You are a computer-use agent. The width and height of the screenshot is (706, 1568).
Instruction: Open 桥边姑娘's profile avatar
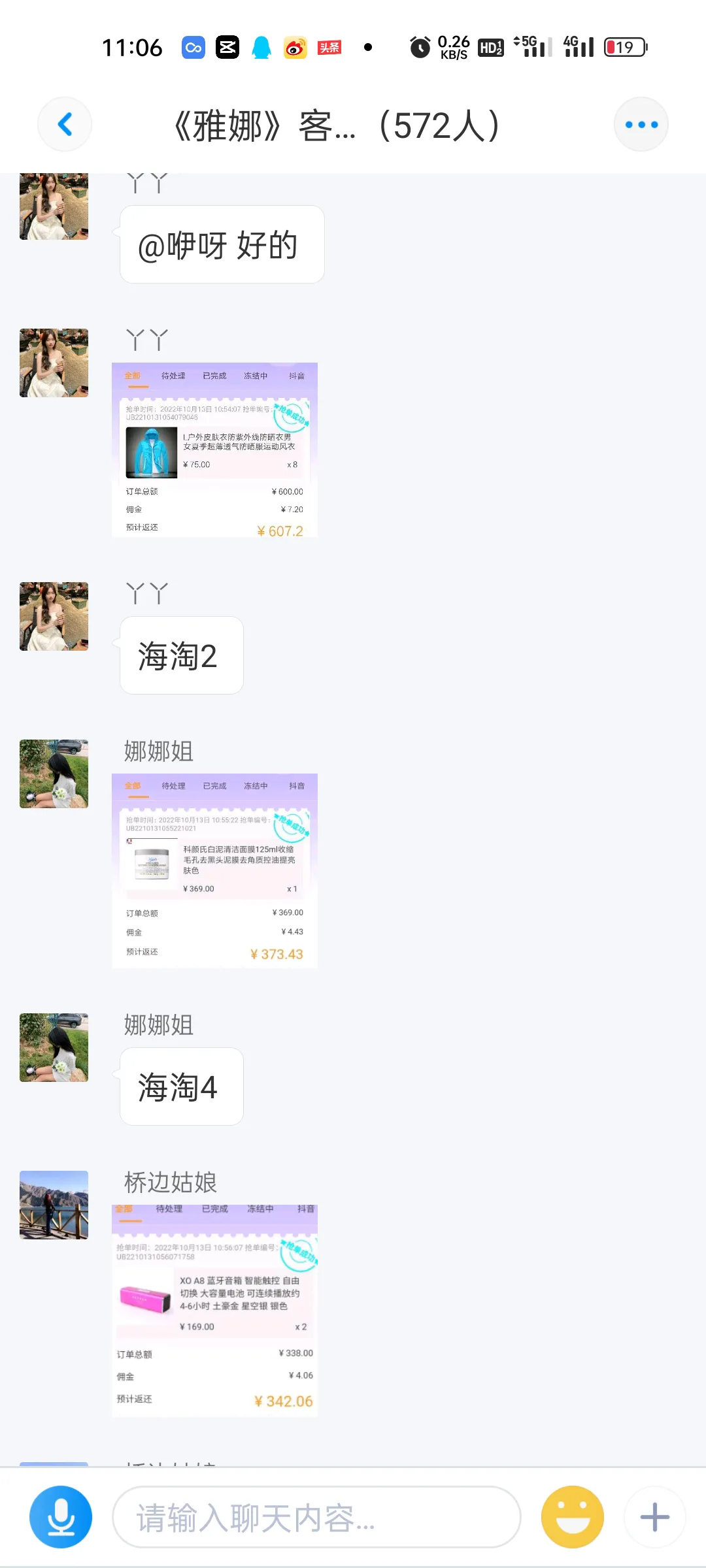(x=54, y=1205)
